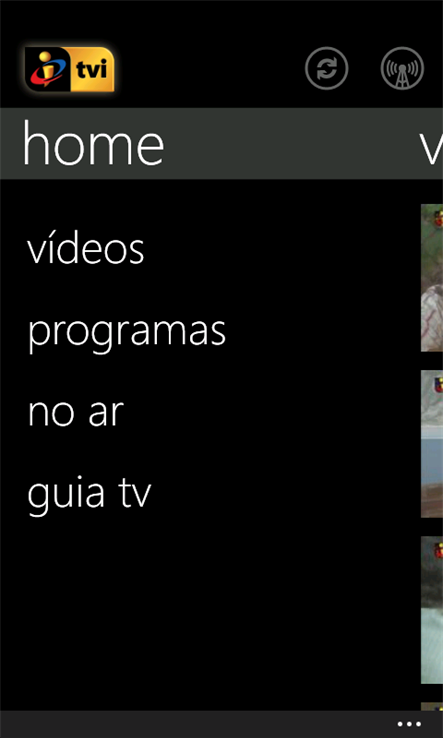
Task: Go to programas
Action: (127, 332)
